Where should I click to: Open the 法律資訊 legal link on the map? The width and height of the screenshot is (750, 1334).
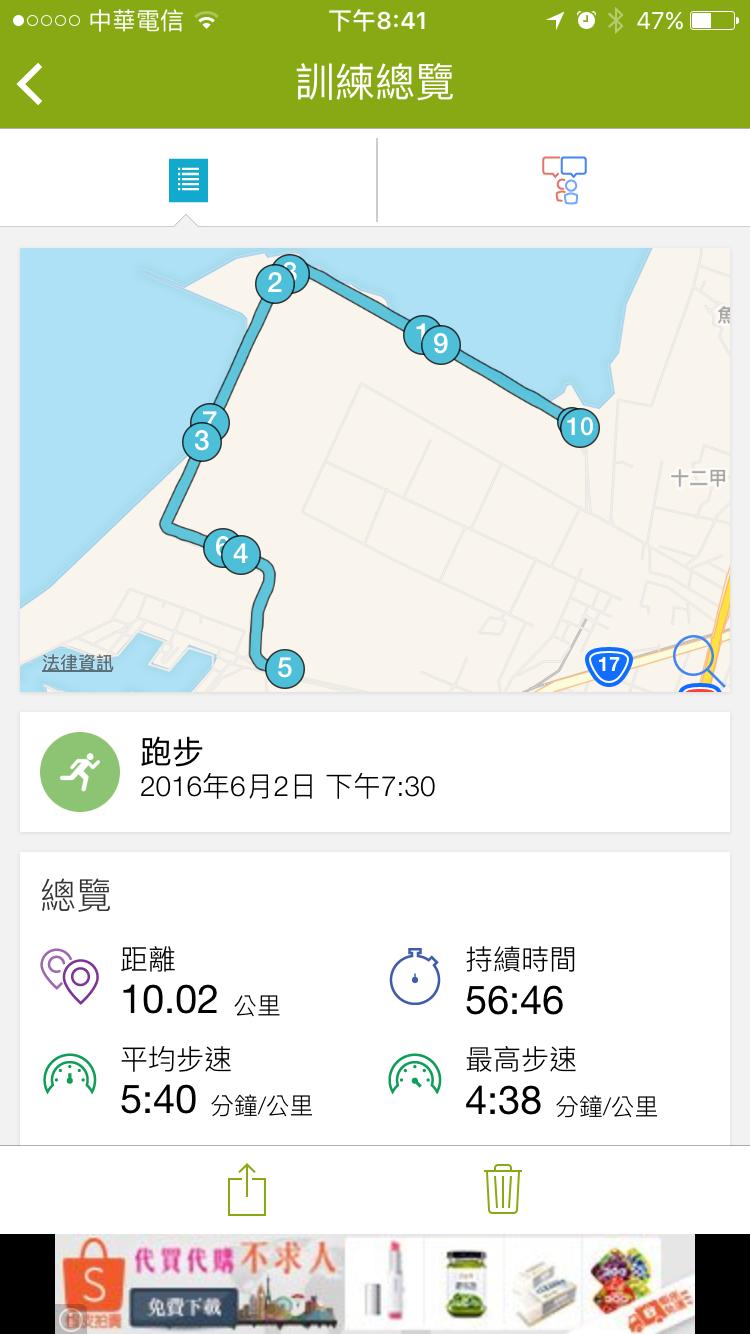click(x=77, y=662)
